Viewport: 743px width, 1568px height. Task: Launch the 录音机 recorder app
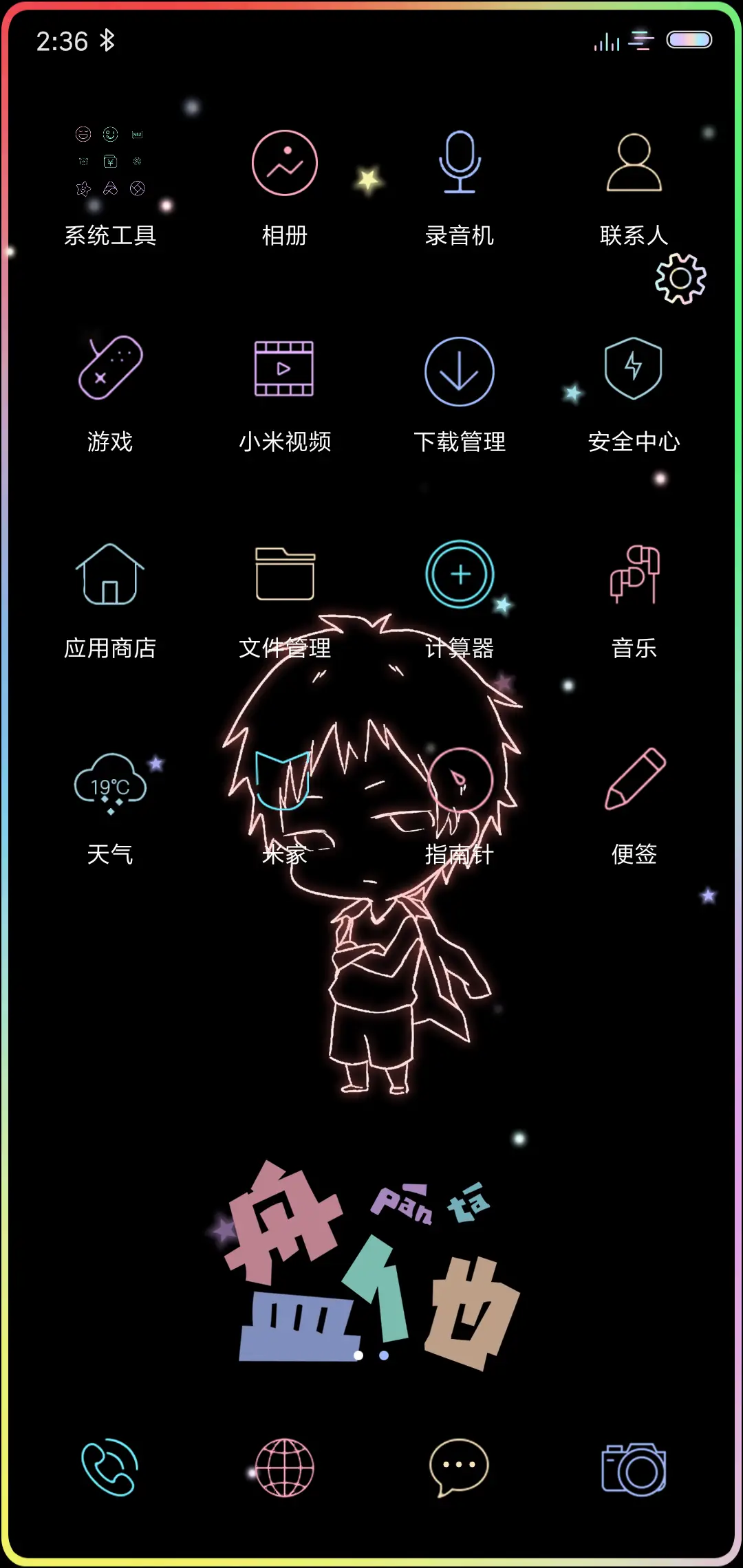coord(459,164)
